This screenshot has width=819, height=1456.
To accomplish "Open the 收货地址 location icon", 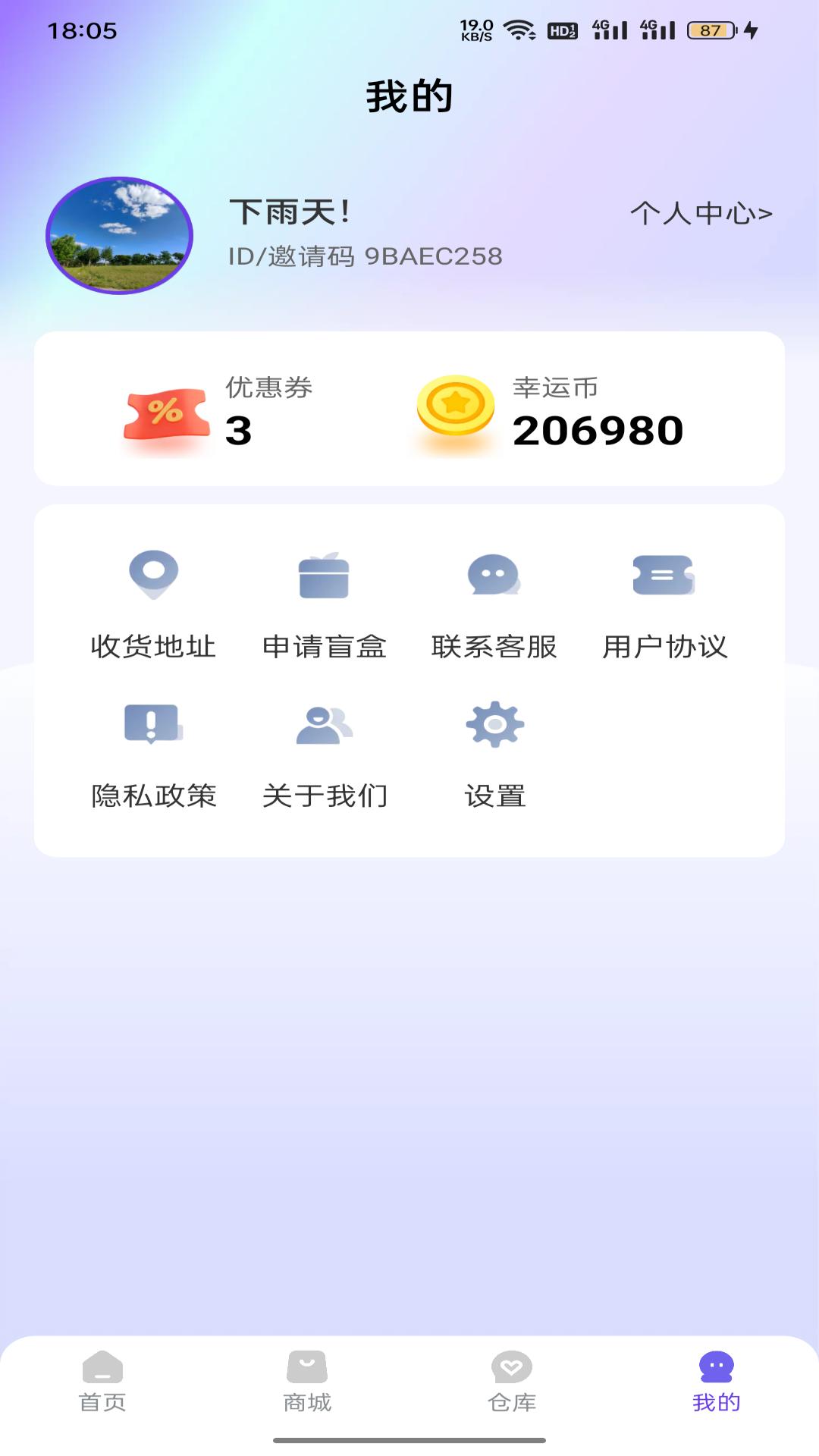I will point(154,576).
